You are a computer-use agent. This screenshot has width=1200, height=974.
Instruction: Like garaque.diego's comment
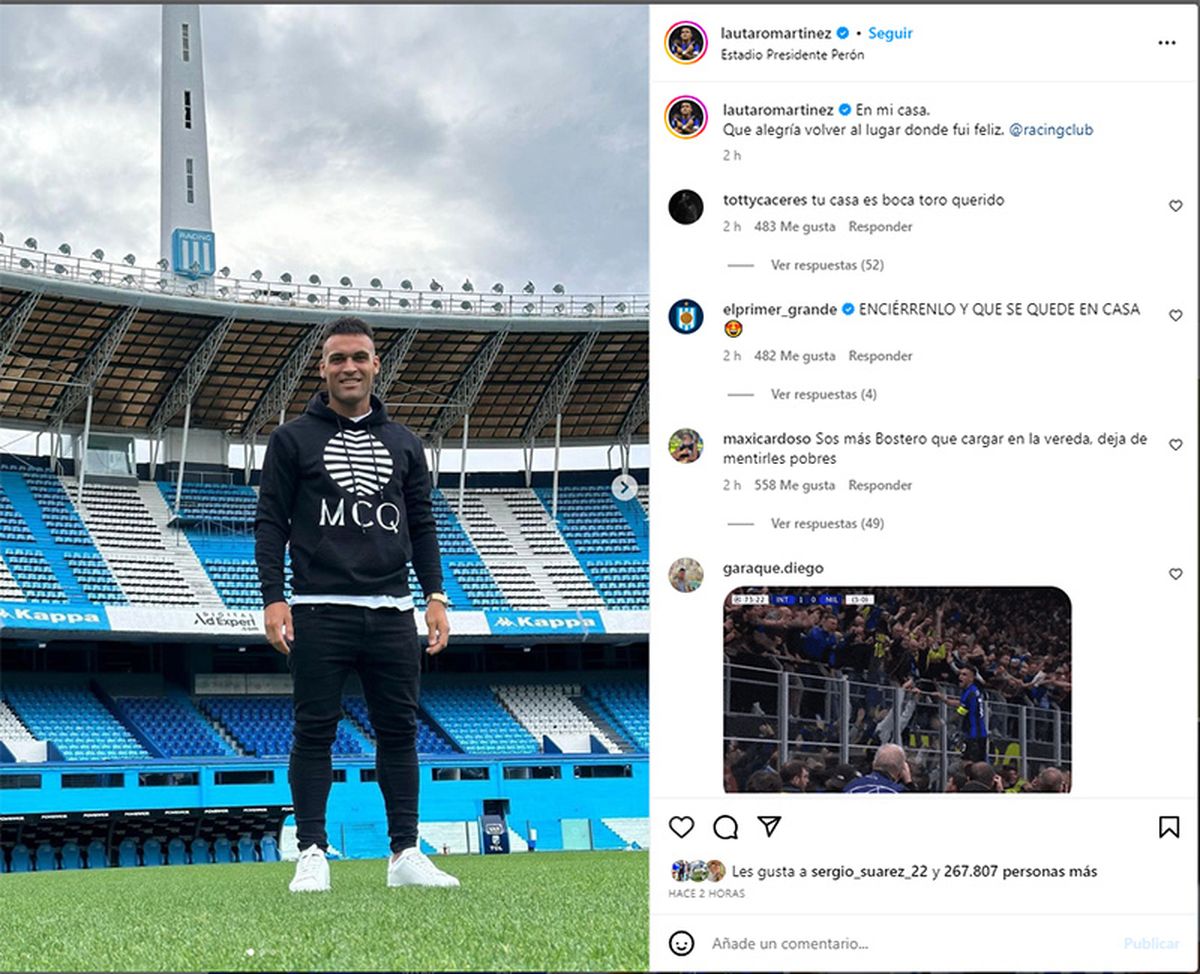click(1175, 574)
